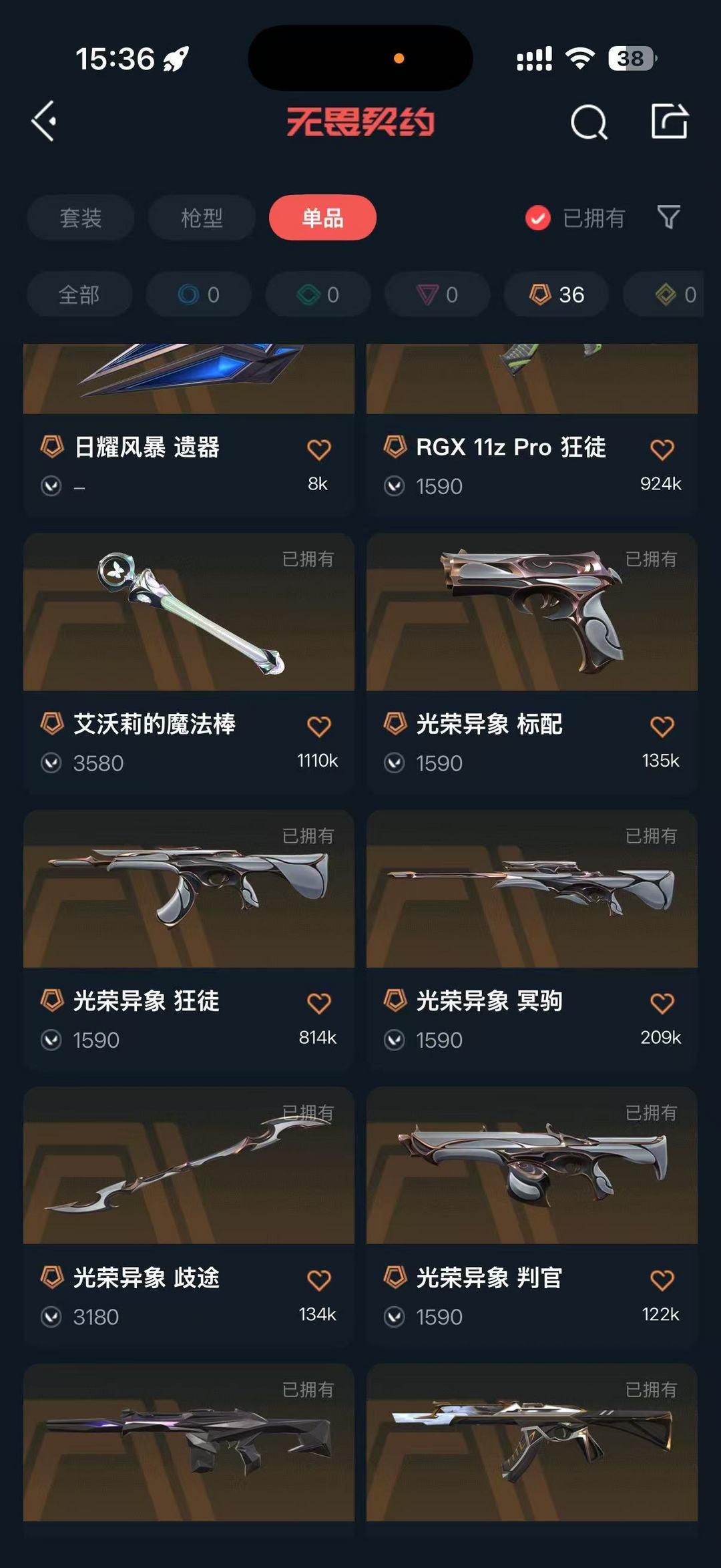This screenshot has width=721, height=1568.
Task: Switch to the 枪型 tab
Action: click(202, 218)
